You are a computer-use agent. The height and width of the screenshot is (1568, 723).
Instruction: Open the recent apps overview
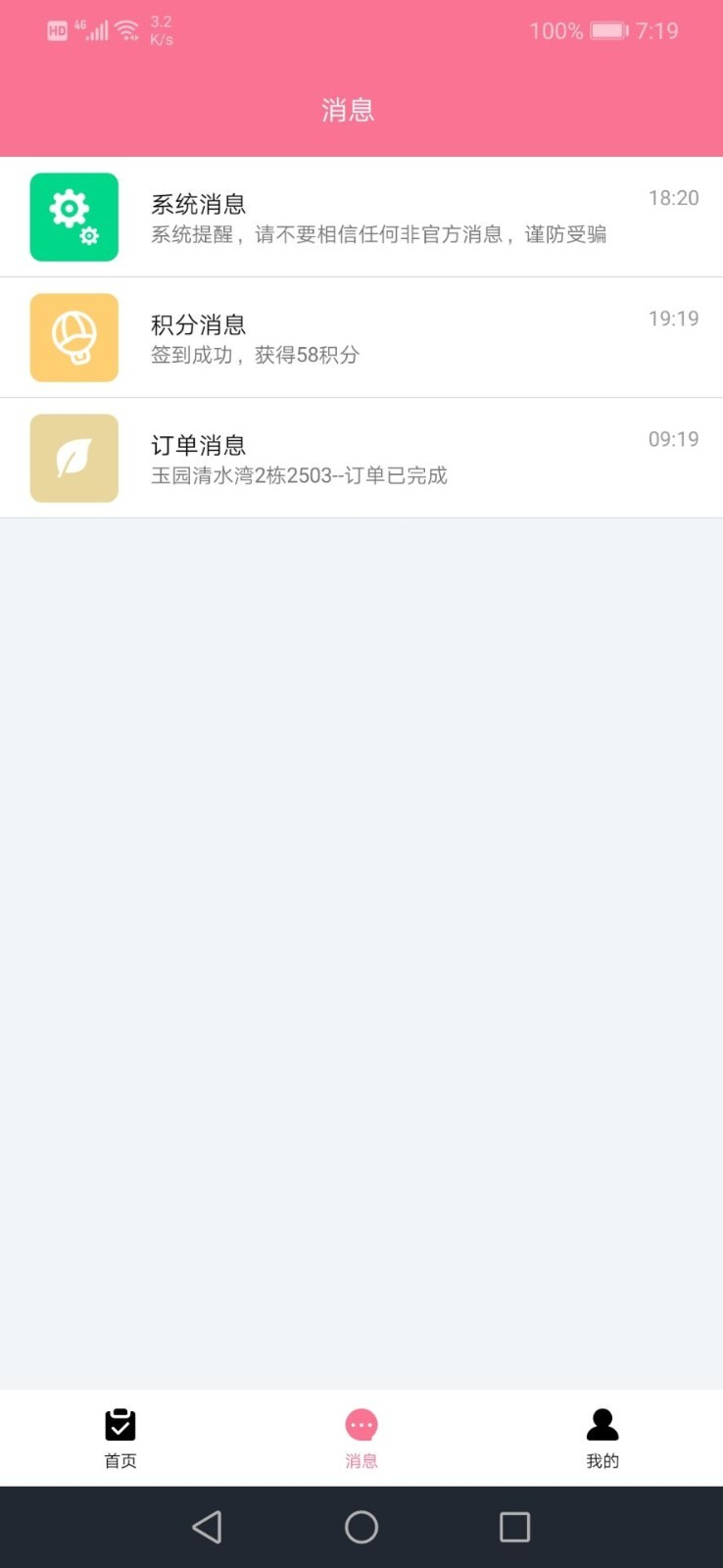[x=514, y=1527]
